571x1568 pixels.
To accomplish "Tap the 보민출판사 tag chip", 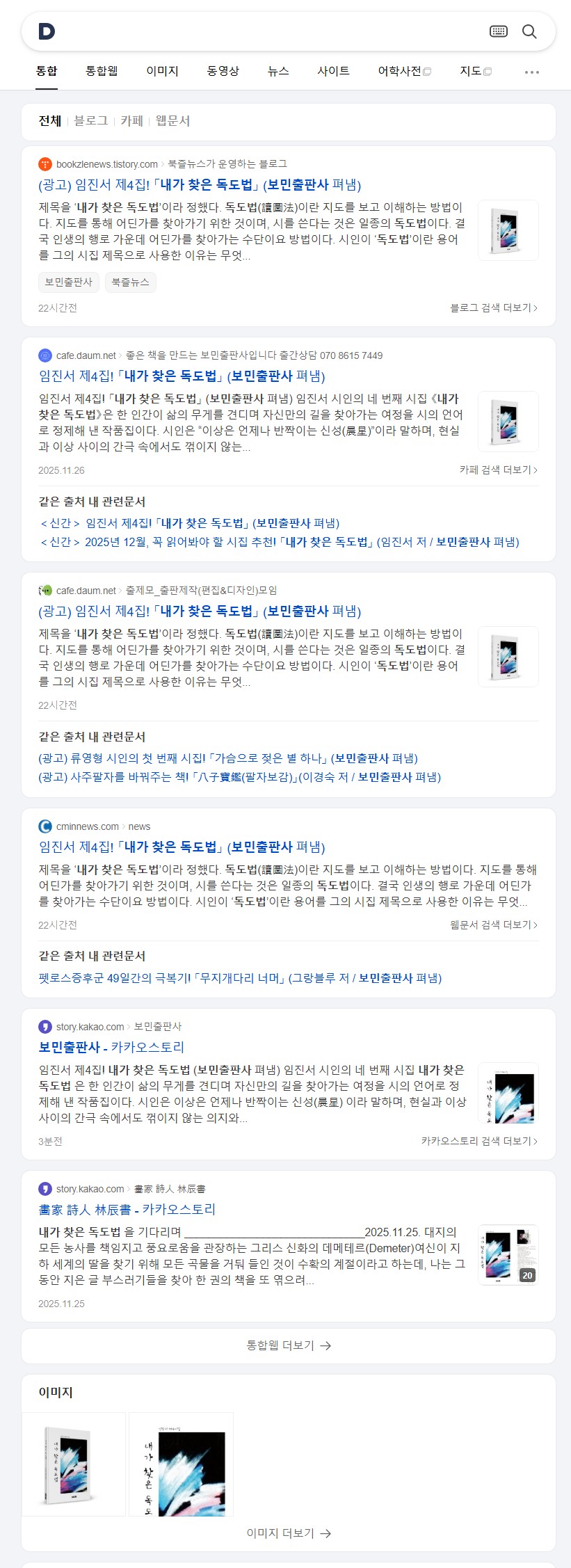I will [x=68, y=282].
